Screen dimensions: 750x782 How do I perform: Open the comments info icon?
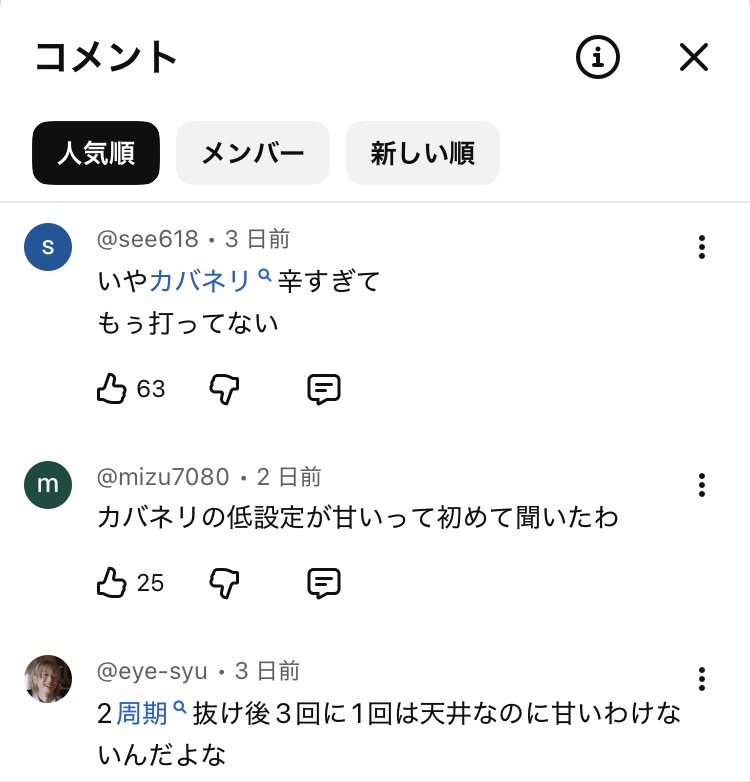[x=598, y=58]
